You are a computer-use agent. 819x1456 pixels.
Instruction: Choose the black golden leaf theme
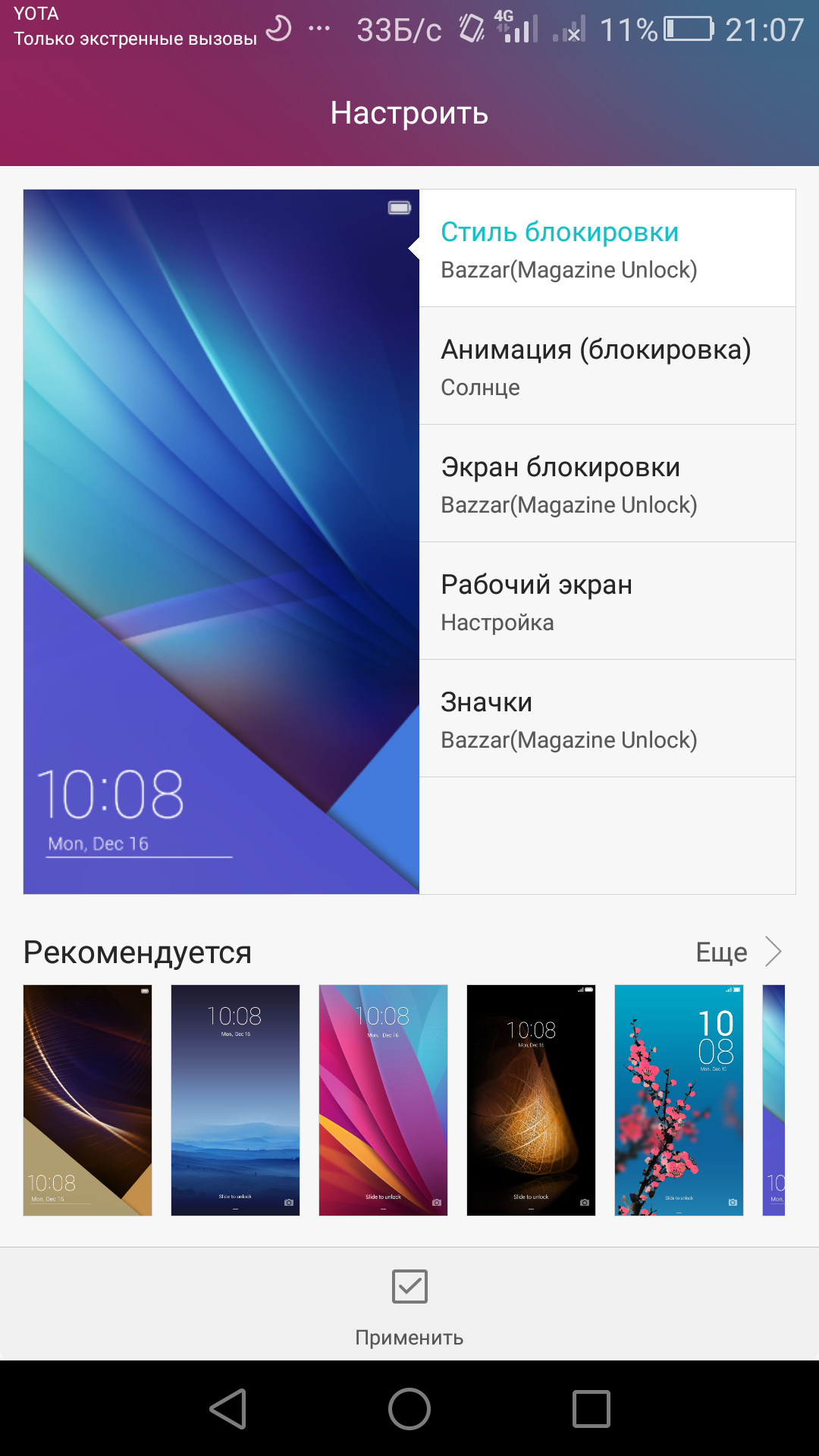point(532,1100)
